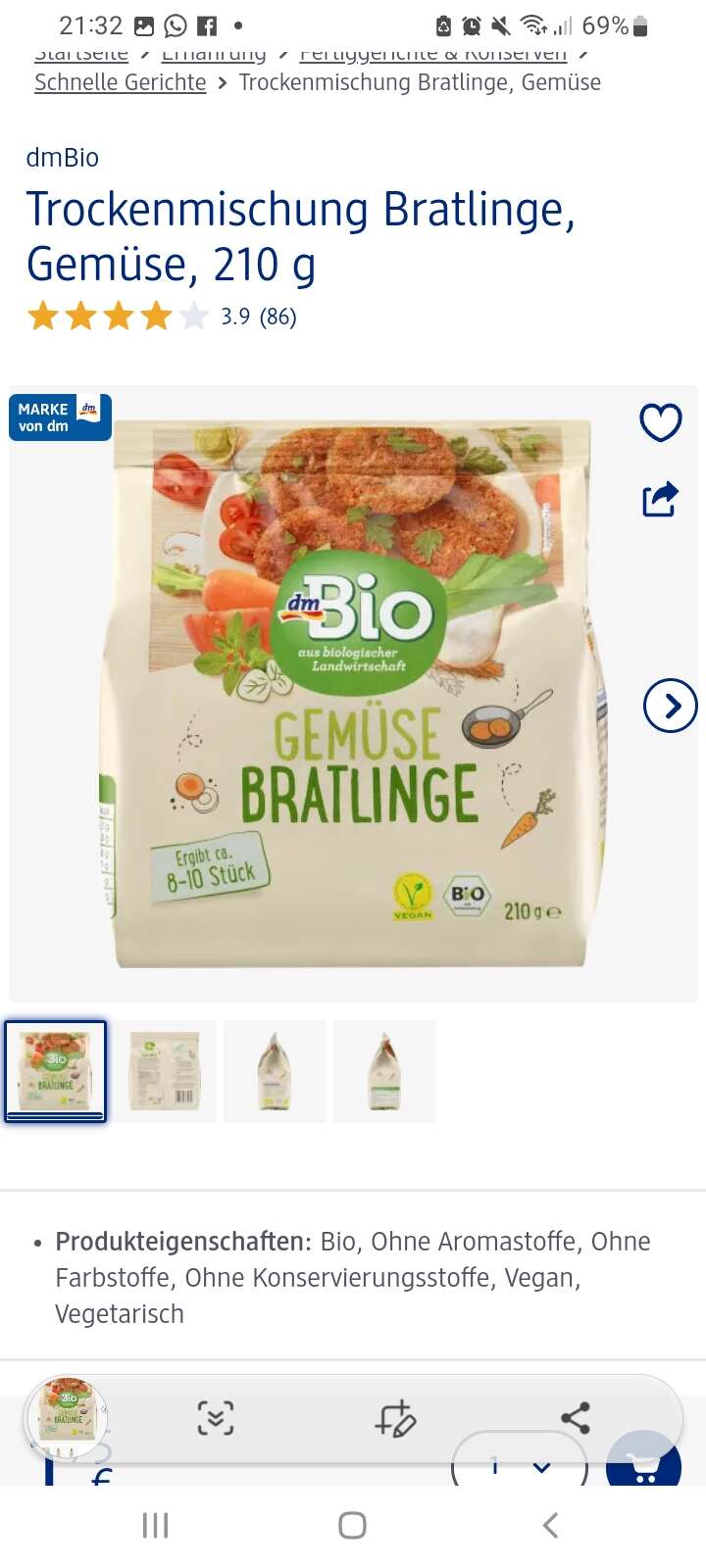
Task: Add product to favorites with heart icon
Action: [x=660, y=422]
